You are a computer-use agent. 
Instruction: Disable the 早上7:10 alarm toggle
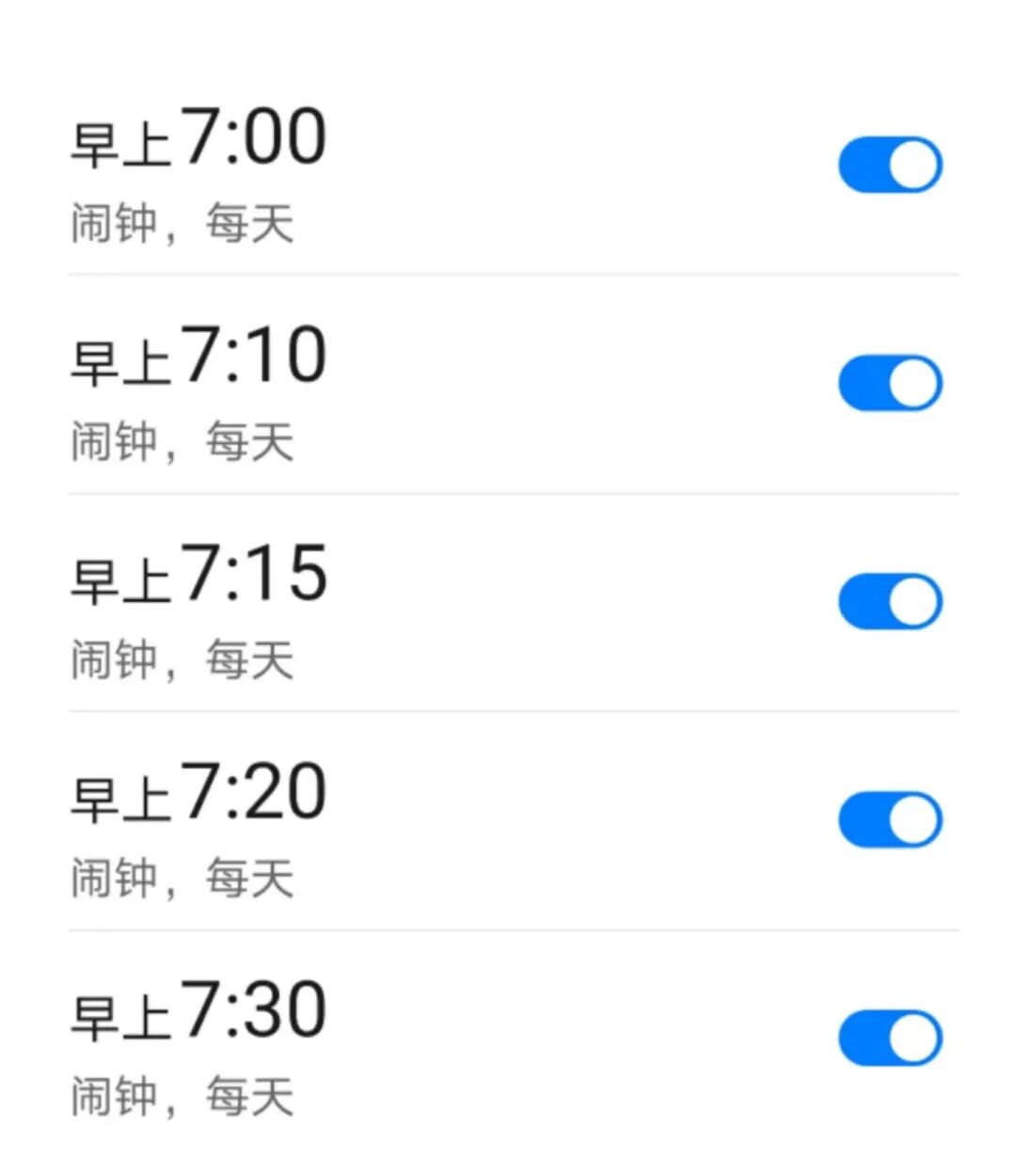(890, 384)
